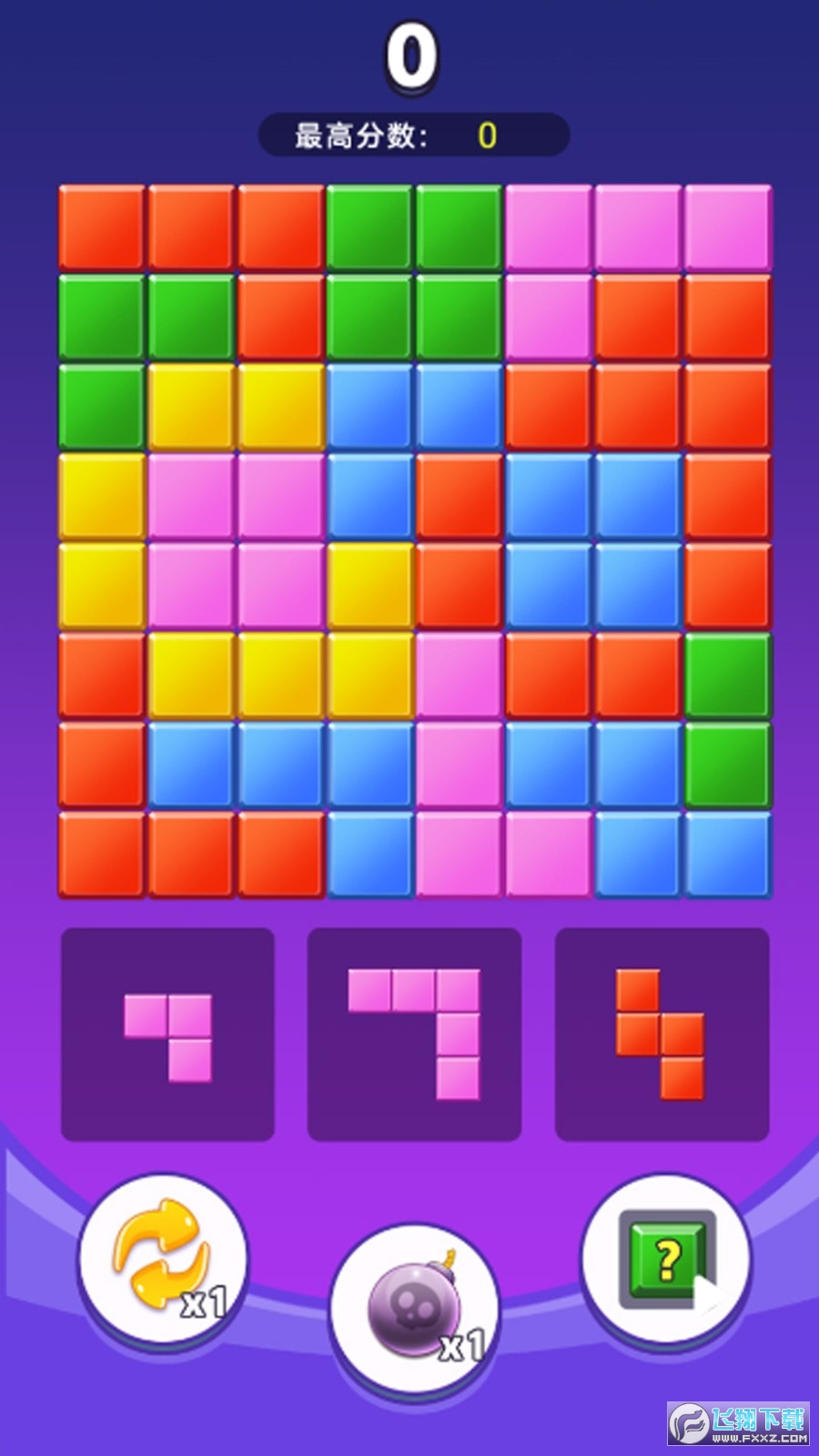Viewport: 819px width, 1456px height.
Task: Select the small pink three-block piece
Action: [x=168, y=1036]
